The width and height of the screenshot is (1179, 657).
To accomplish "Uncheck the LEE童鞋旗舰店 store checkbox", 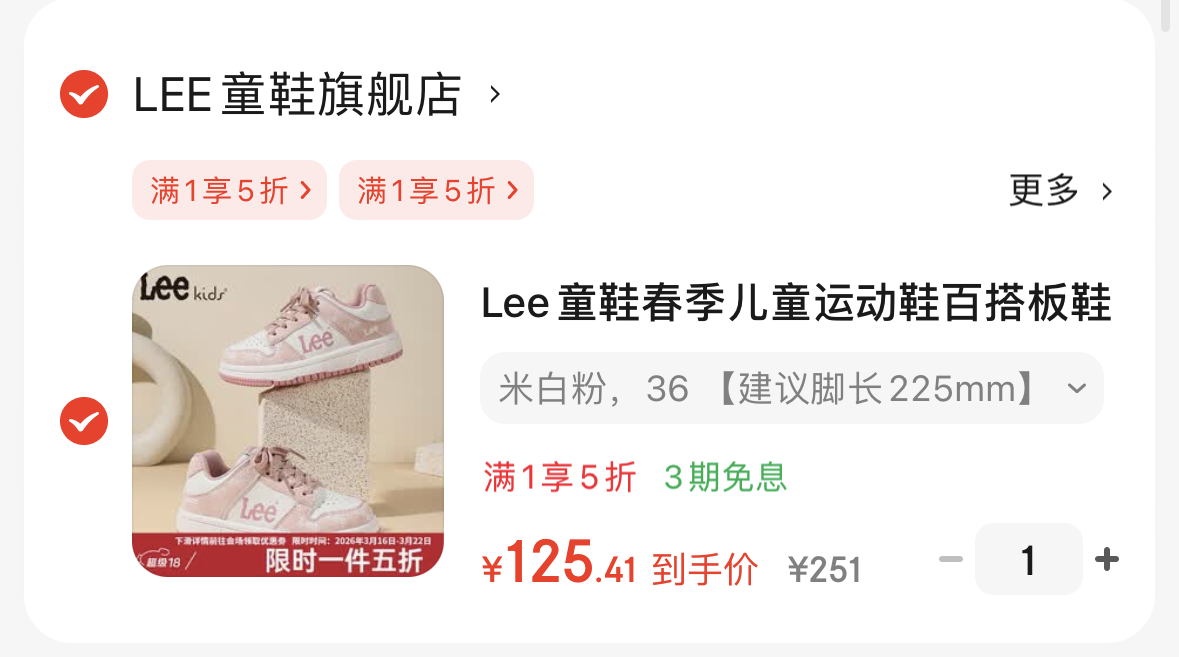I will [x=84, y=95].
